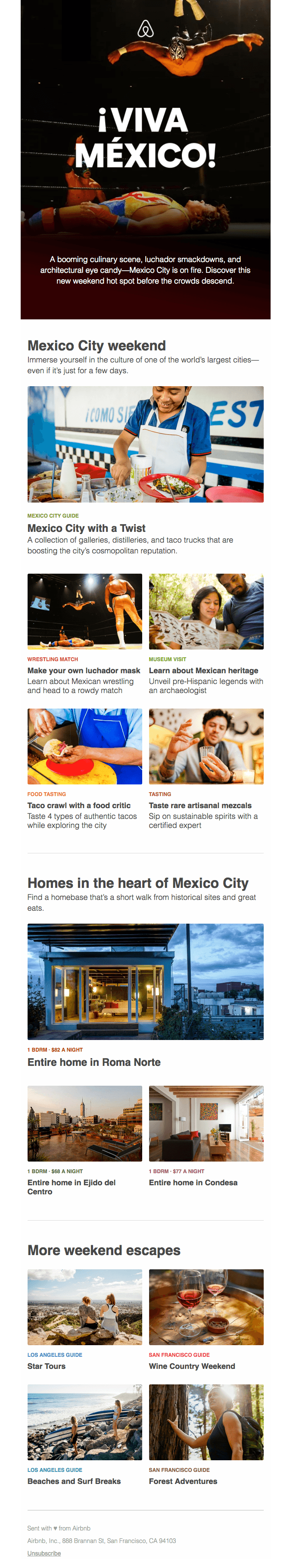Open Make your own luchador mask experience

(84, 670)
